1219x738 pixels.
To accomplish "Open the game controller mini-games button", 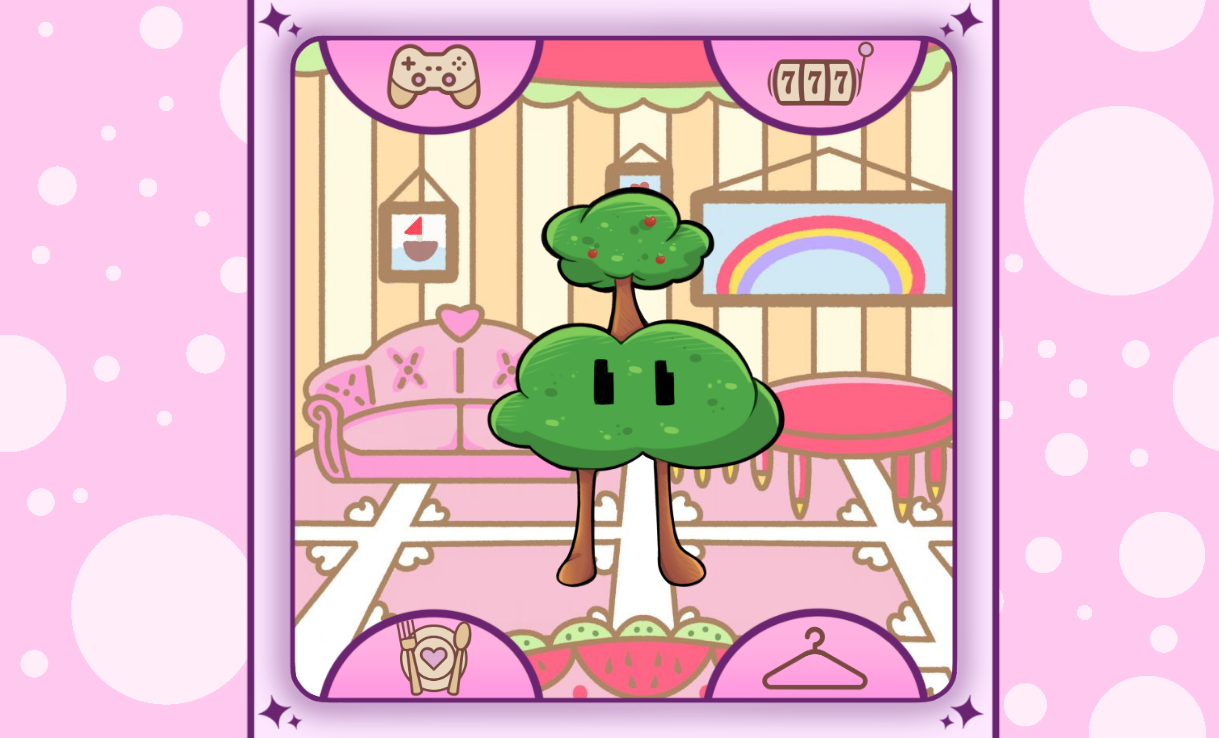I will pyautogui.click(x=432, y=75).
